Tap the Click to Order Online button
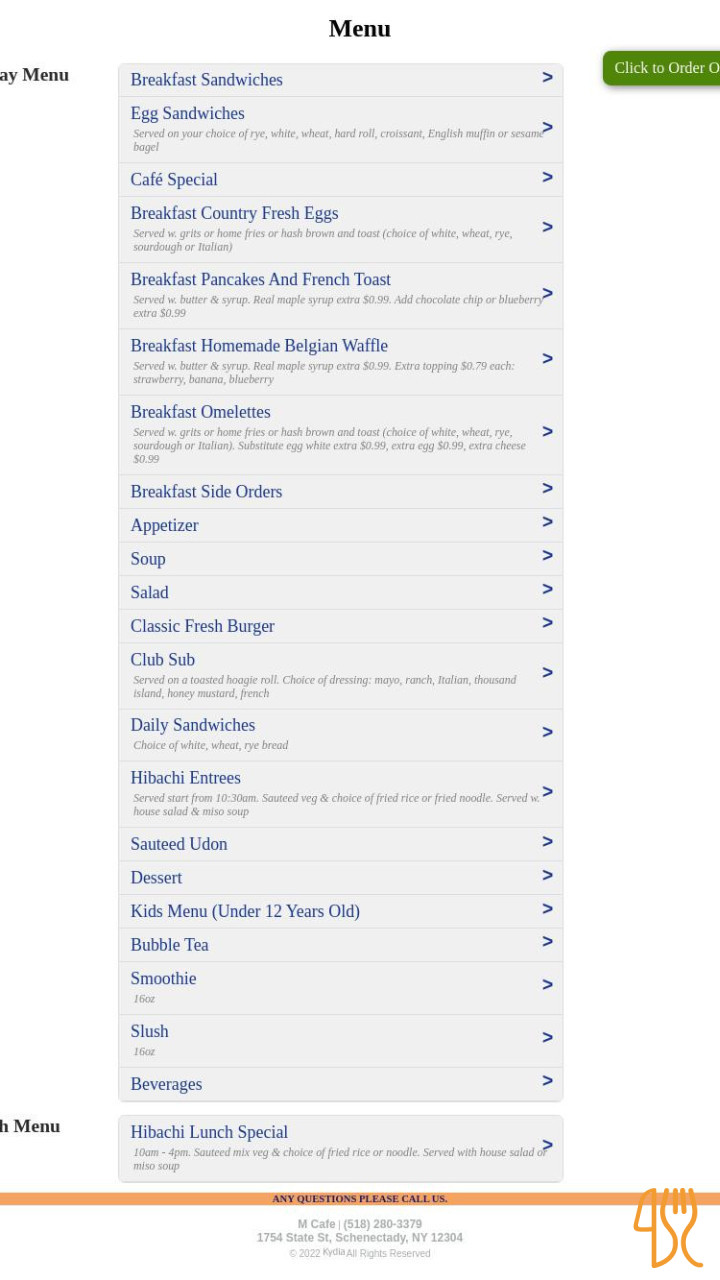 coord(664,68)
